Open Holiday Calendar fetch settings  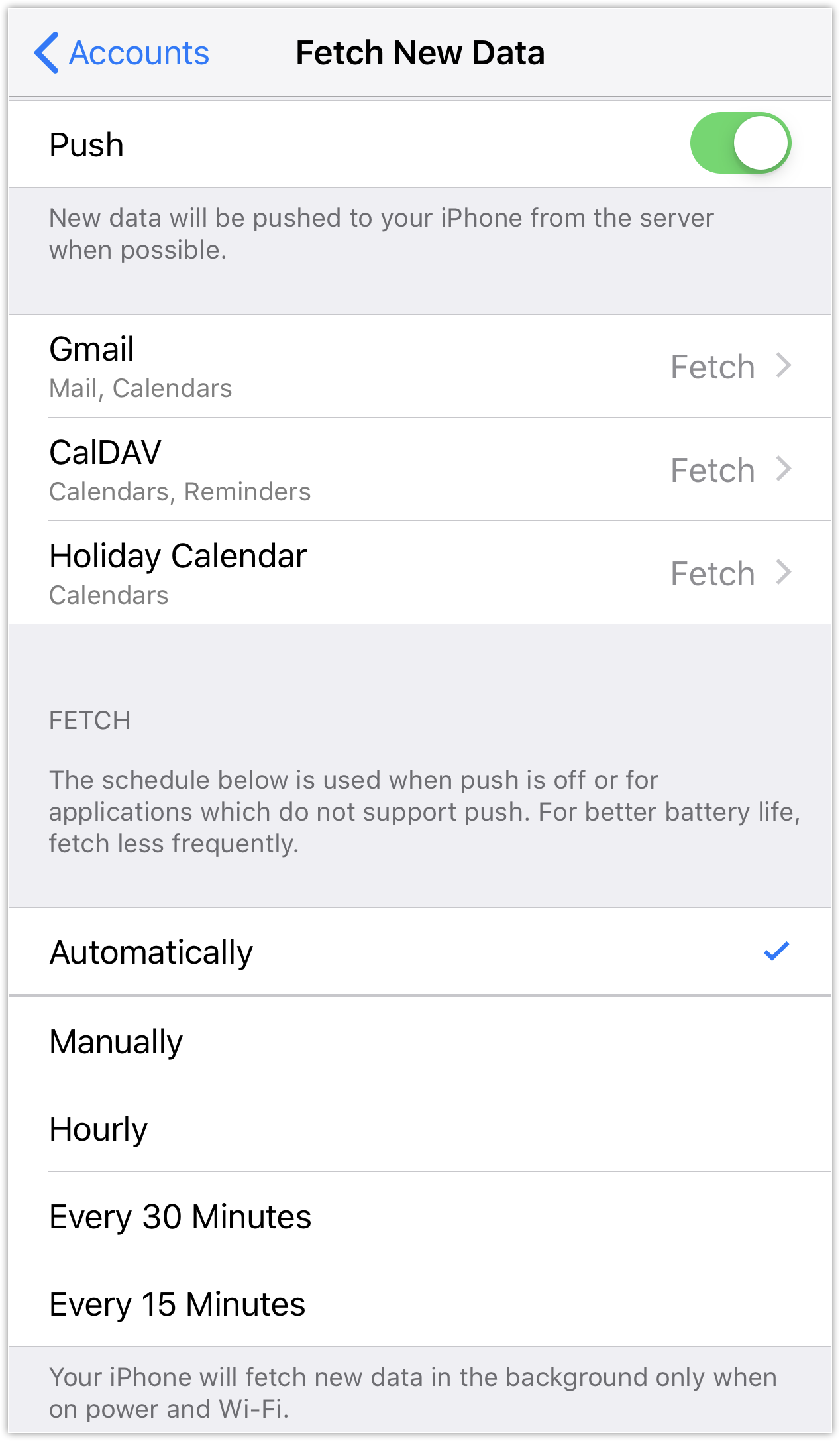point(420,573)
